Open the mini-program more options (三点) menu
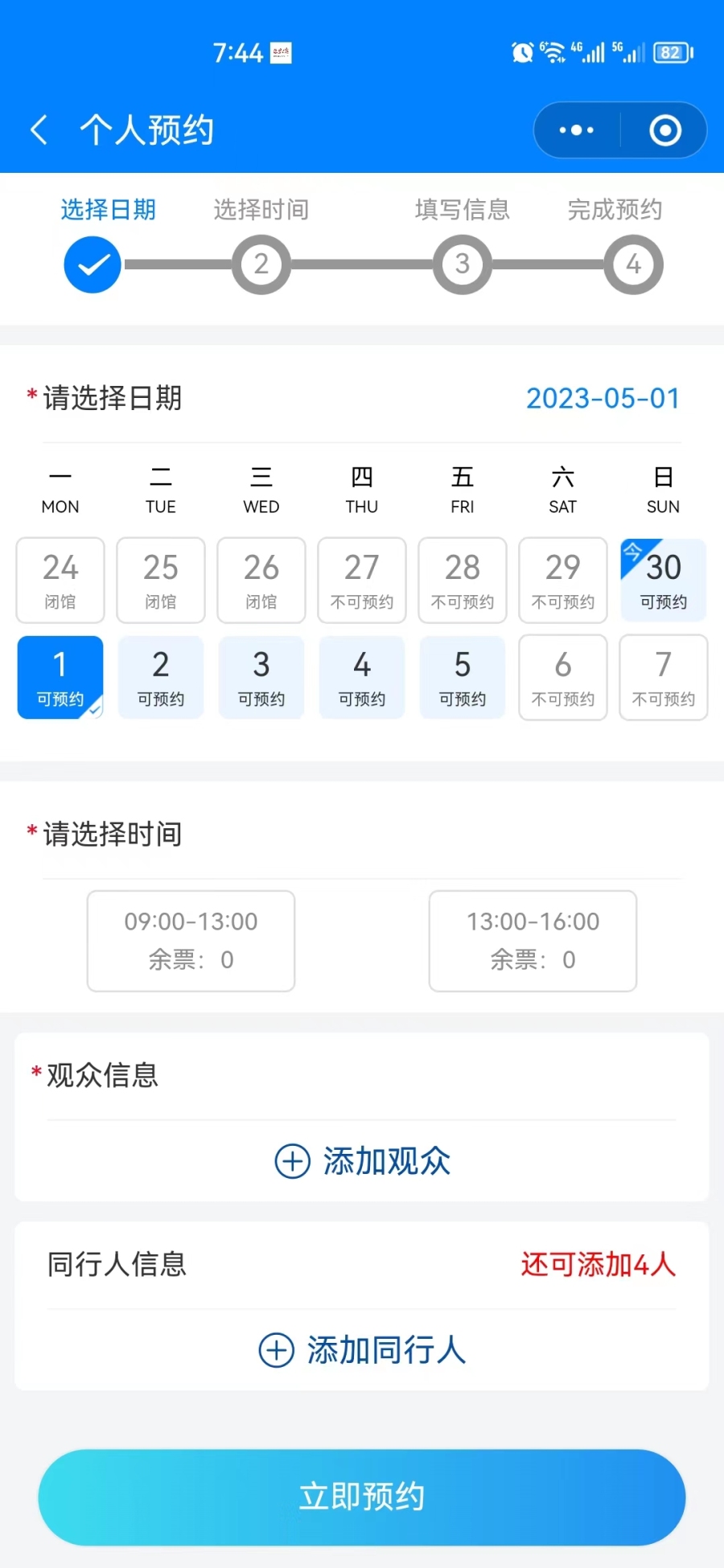724x1568 pixels. click(x=574, y=129)
